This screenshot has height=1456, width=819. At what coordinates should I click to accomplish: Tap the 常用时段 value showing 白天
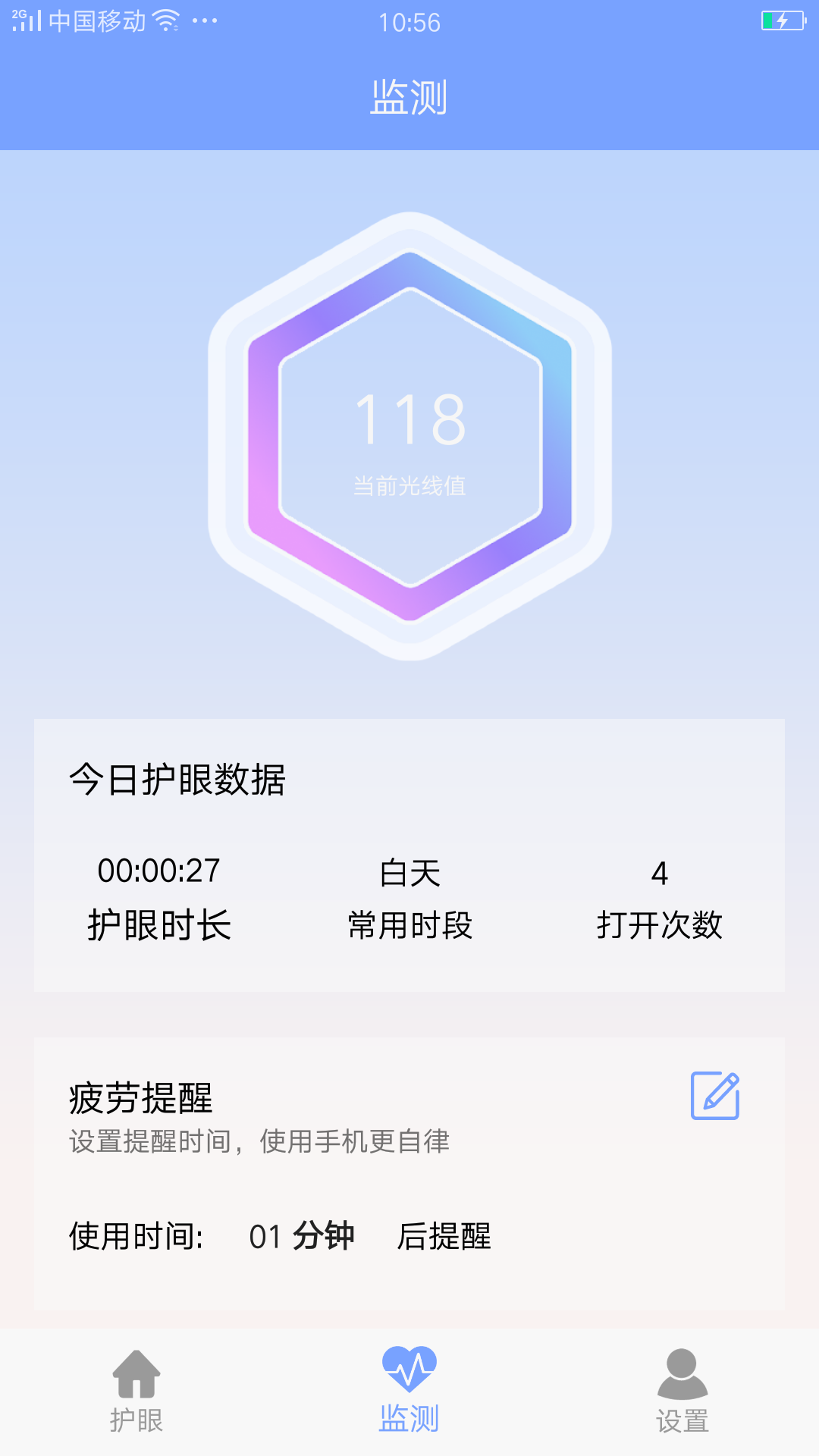click(x=409, y=872)
